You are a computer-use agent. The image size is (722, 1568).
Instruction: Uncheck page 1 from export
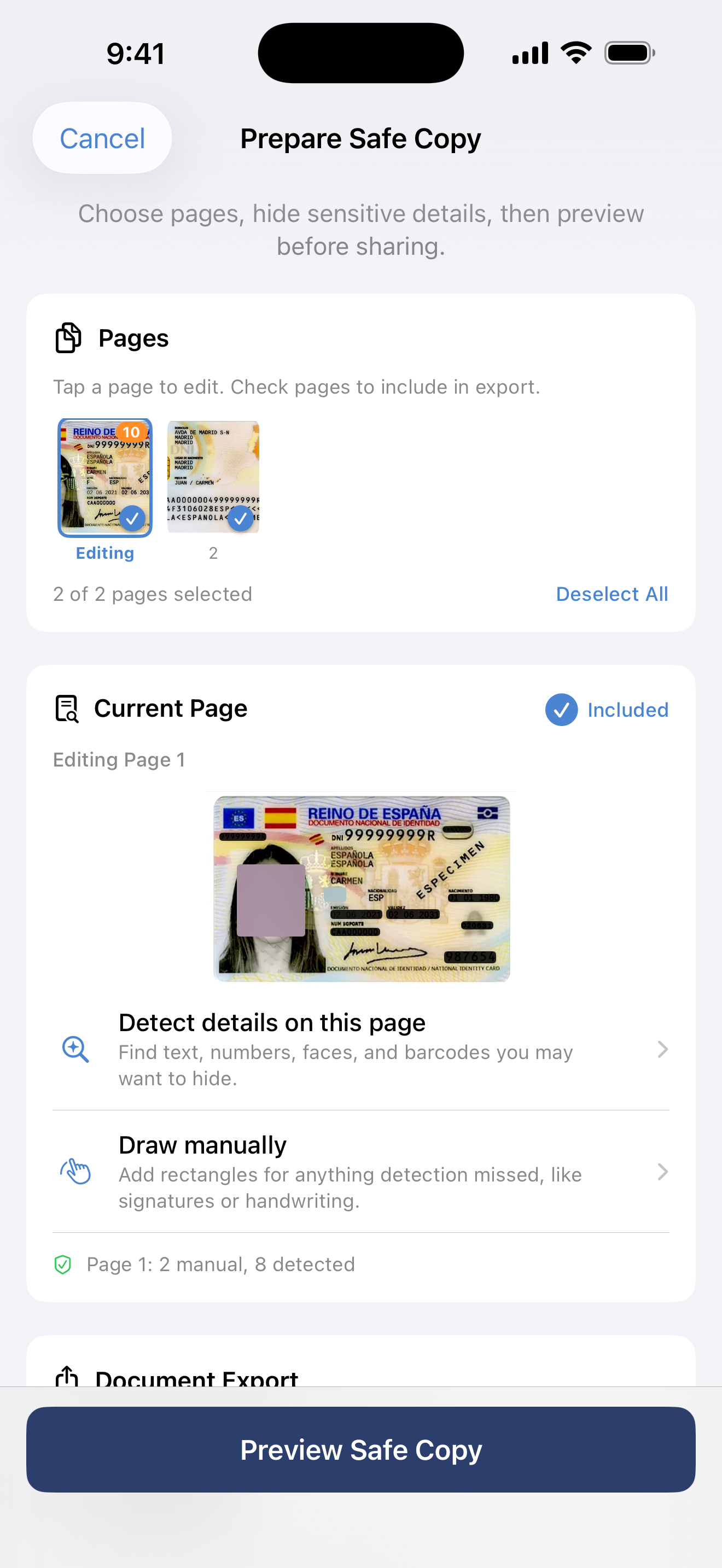(x=132, y=519)
